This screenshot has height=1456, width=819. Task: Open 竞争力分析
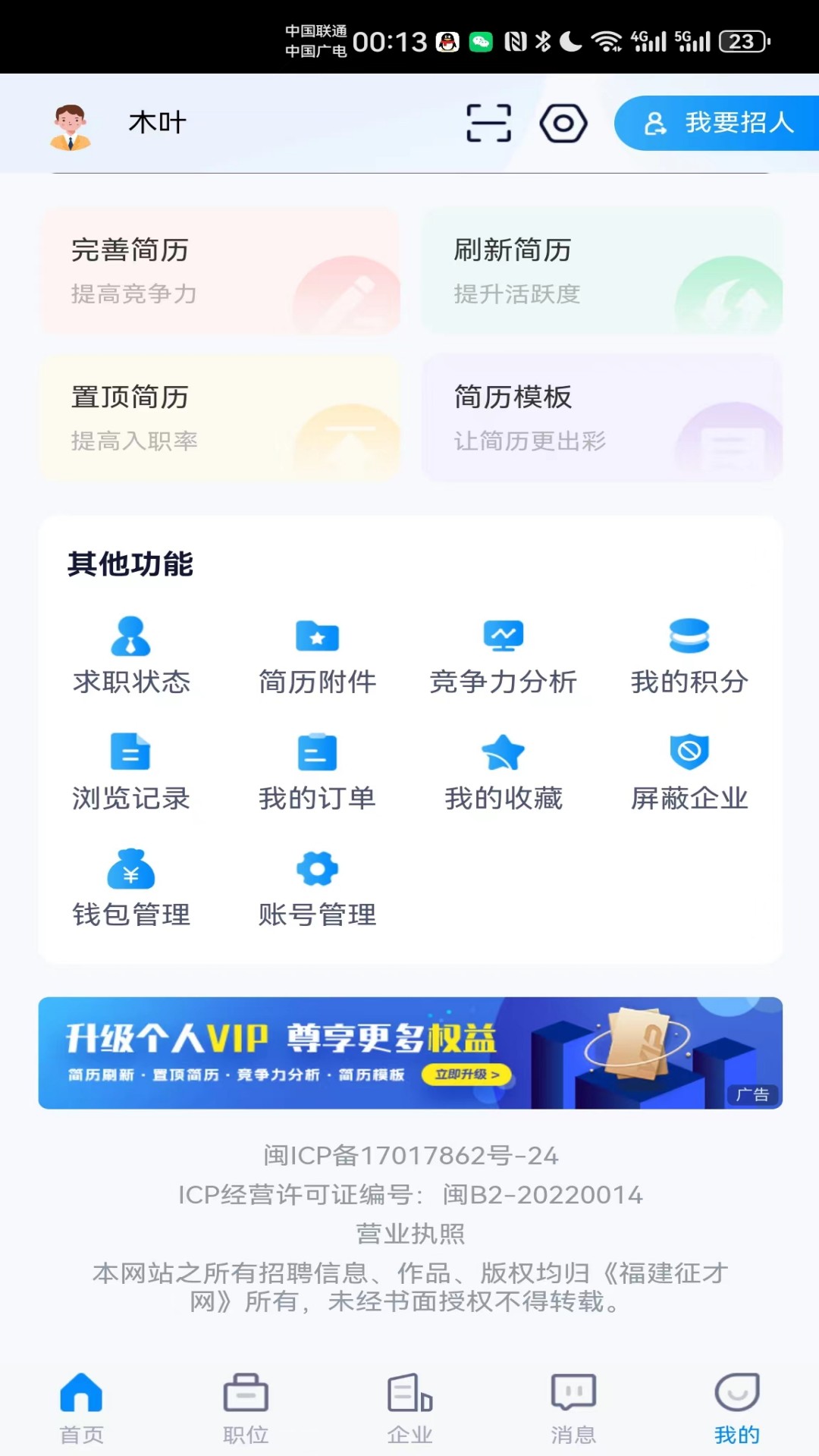[504, 656]
